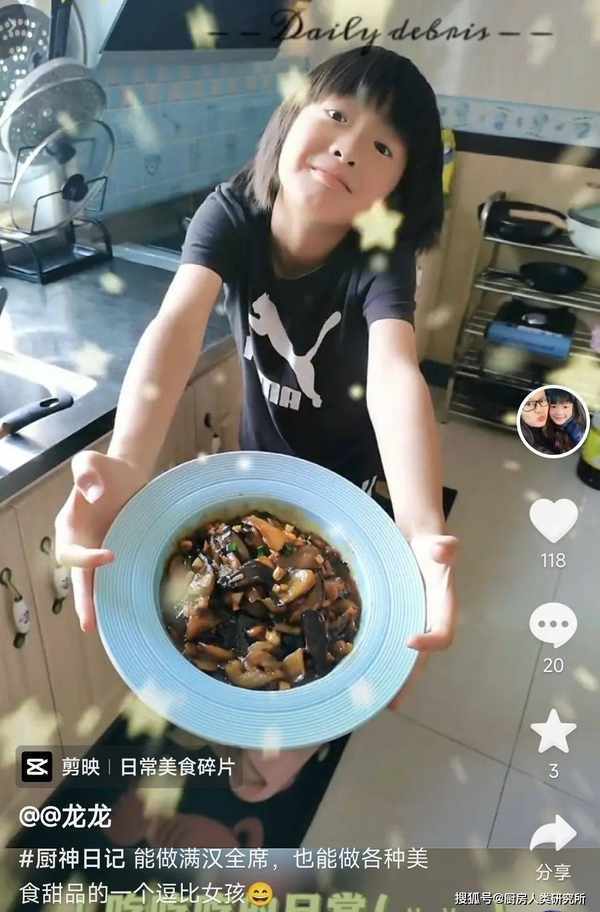
Task: Open the creator's profile avatar
Action: [x=552, y=422]
